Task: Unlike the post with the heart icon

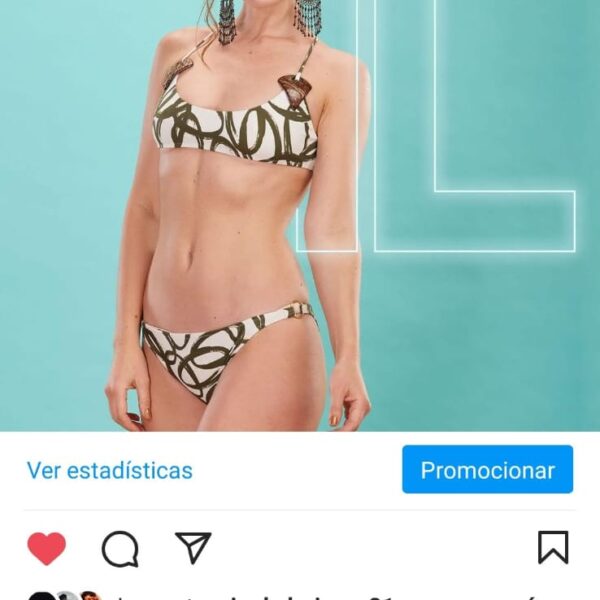Action: point(46,548)
